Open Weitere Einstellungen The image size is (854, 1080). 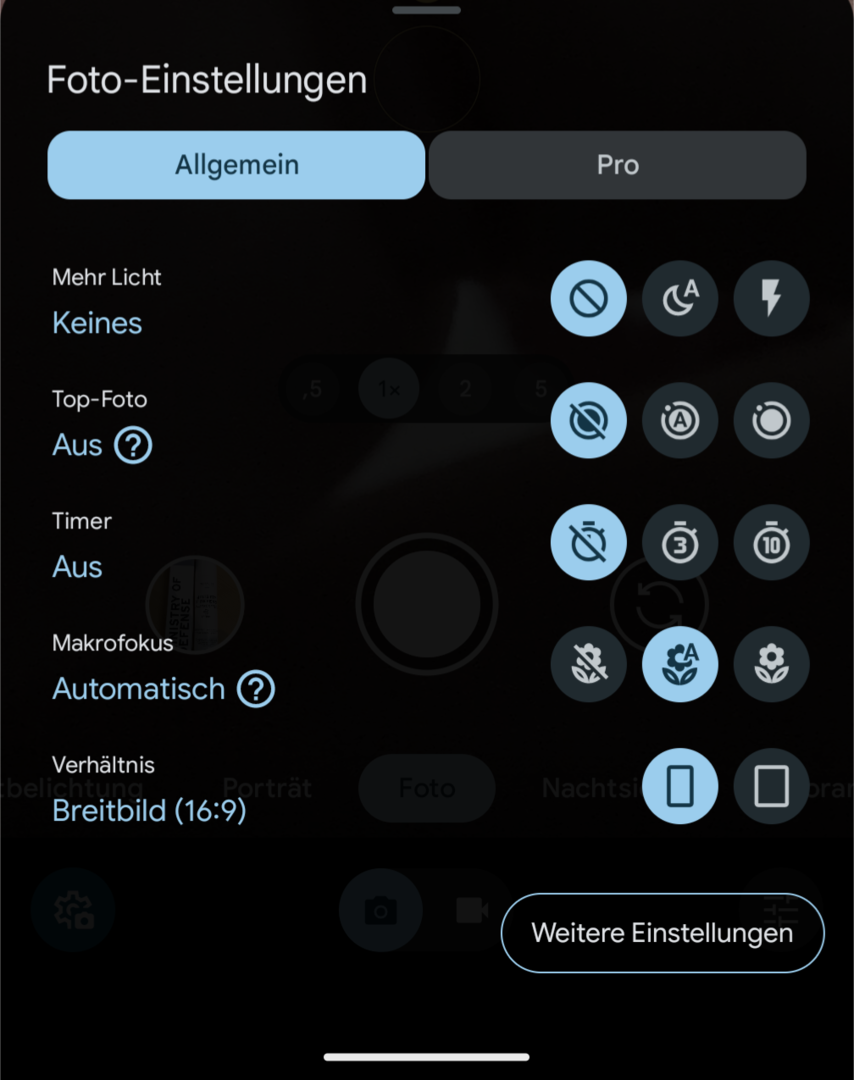coord(663,933)
